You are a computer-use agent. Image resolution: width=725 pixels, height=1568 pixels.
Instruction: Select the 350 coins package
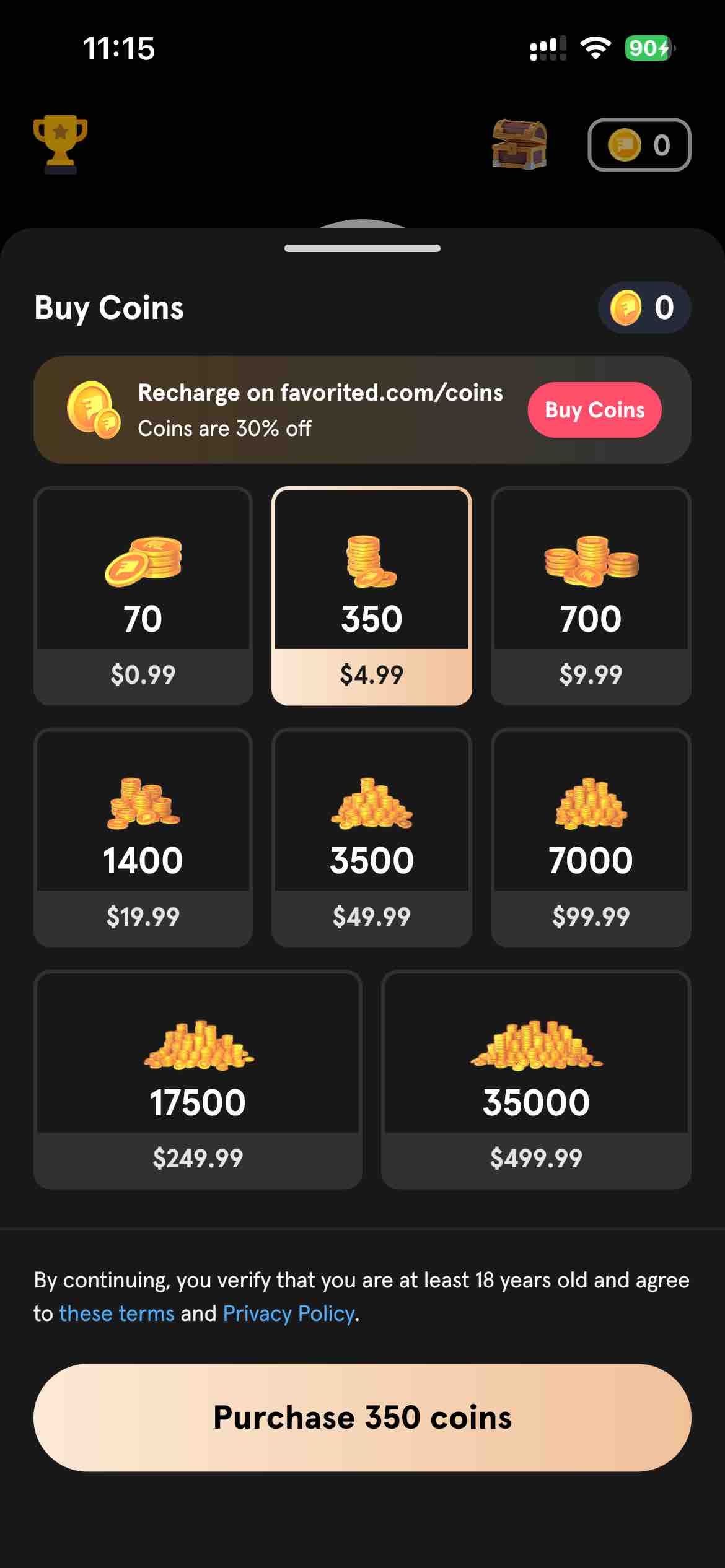(371, 596)
